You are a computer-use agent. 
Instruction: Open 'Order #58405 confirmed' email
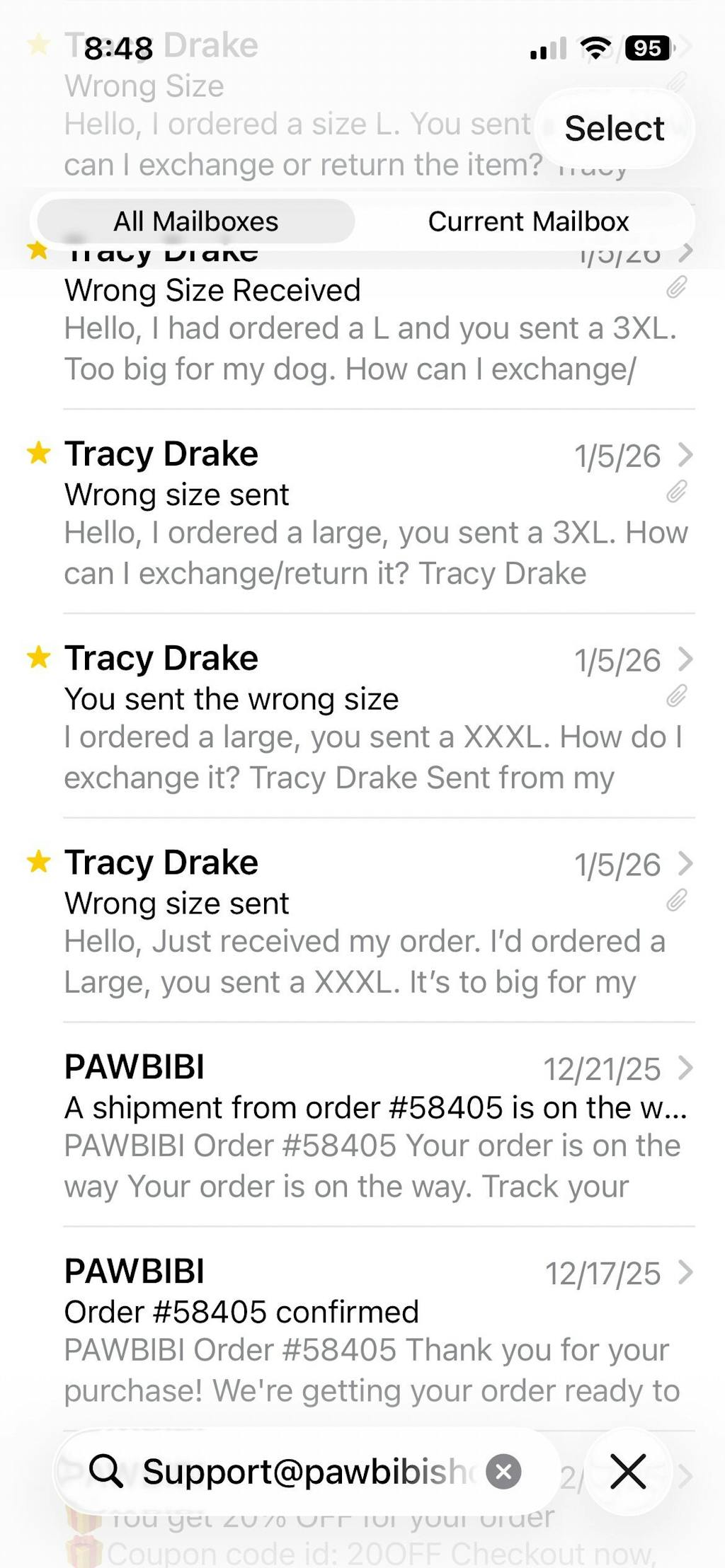coord(368,1332)
